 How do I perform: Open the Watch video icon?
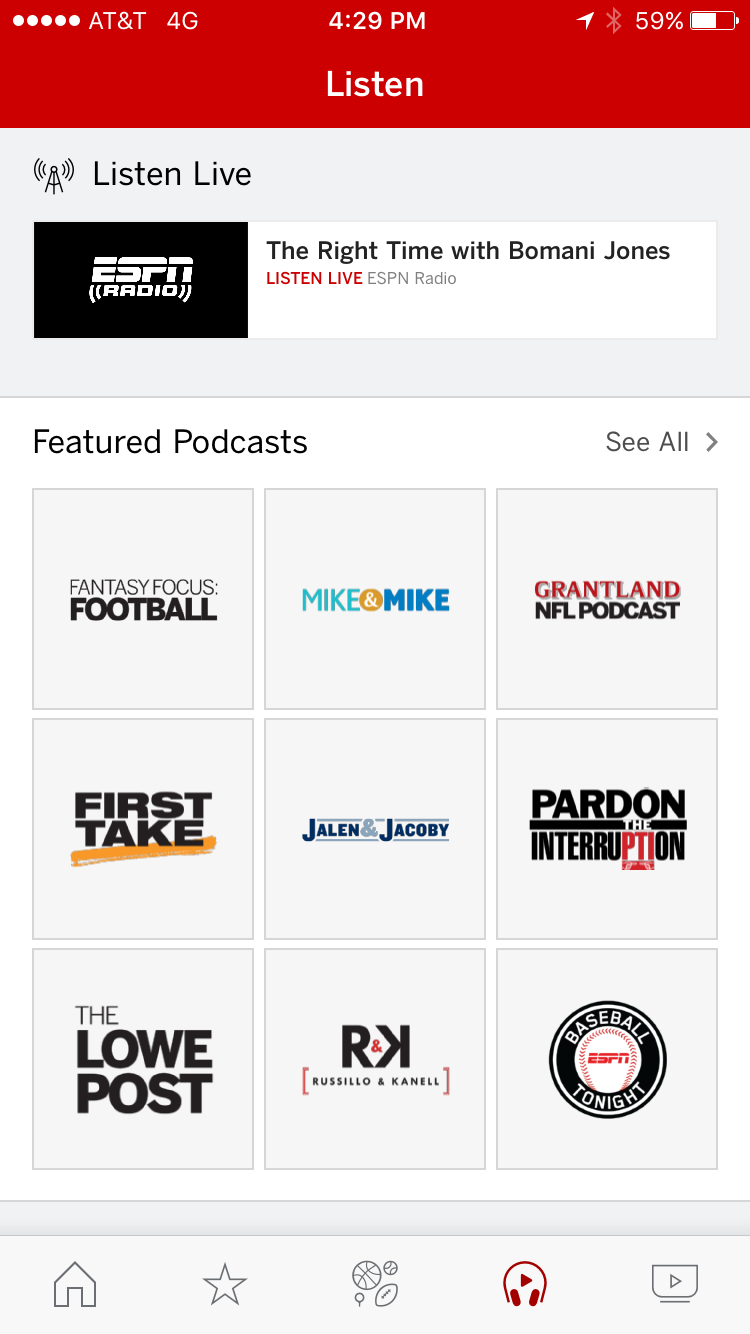[674, 1285]
